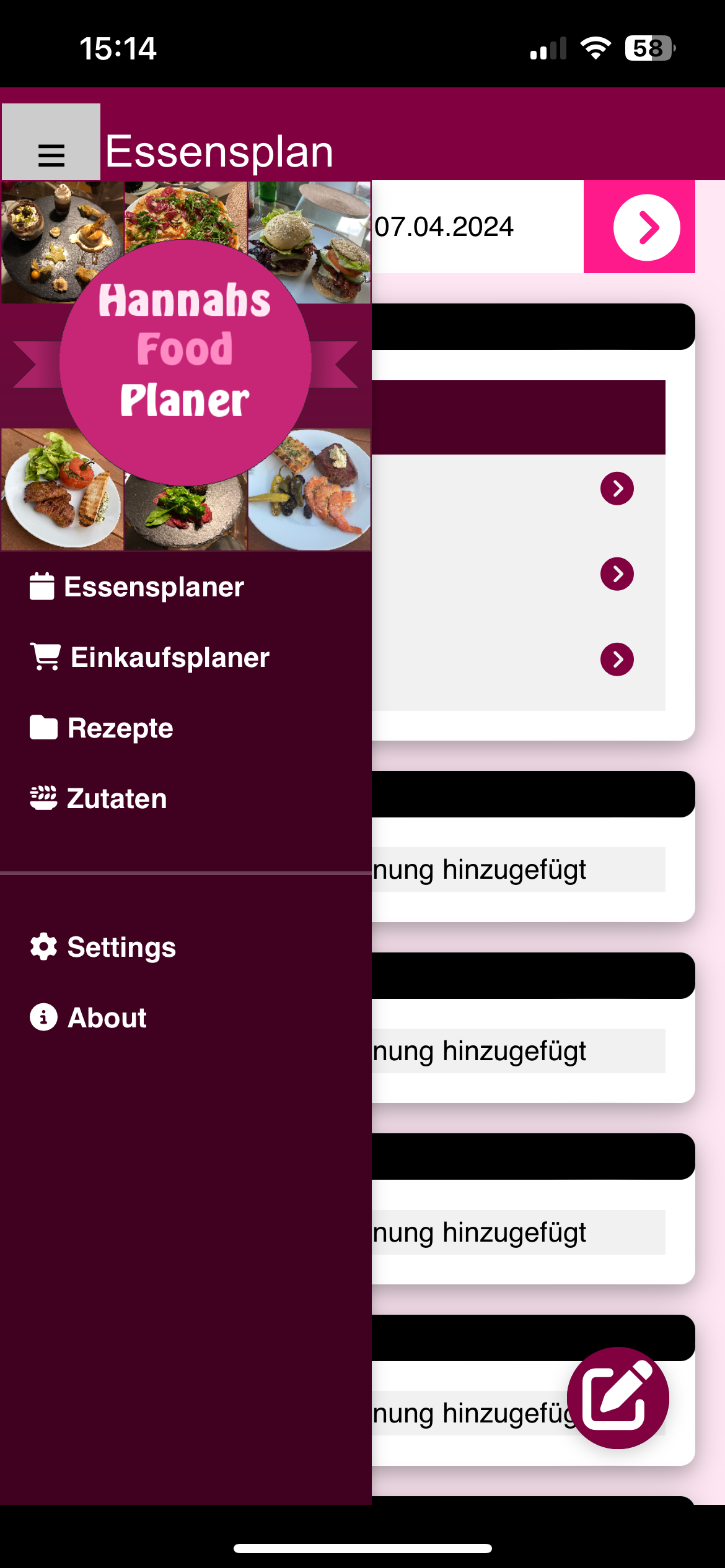Close the drawer with the hamburger menu button
The height and width of the screenshot is (1568, 725).
[x=51, y=143]
